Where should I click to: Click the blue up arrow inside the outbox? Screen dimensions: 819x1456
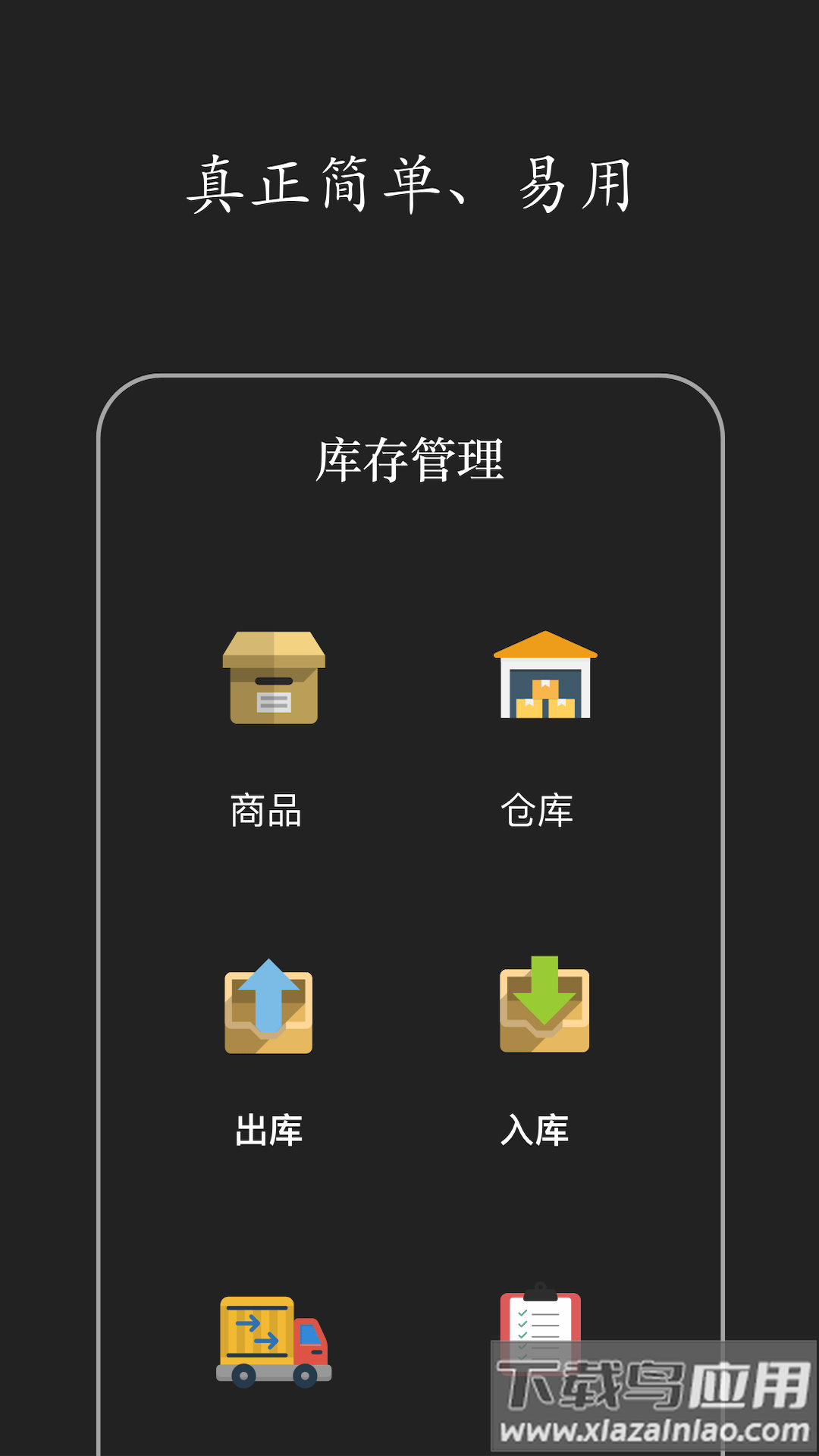tap(270, 997)
